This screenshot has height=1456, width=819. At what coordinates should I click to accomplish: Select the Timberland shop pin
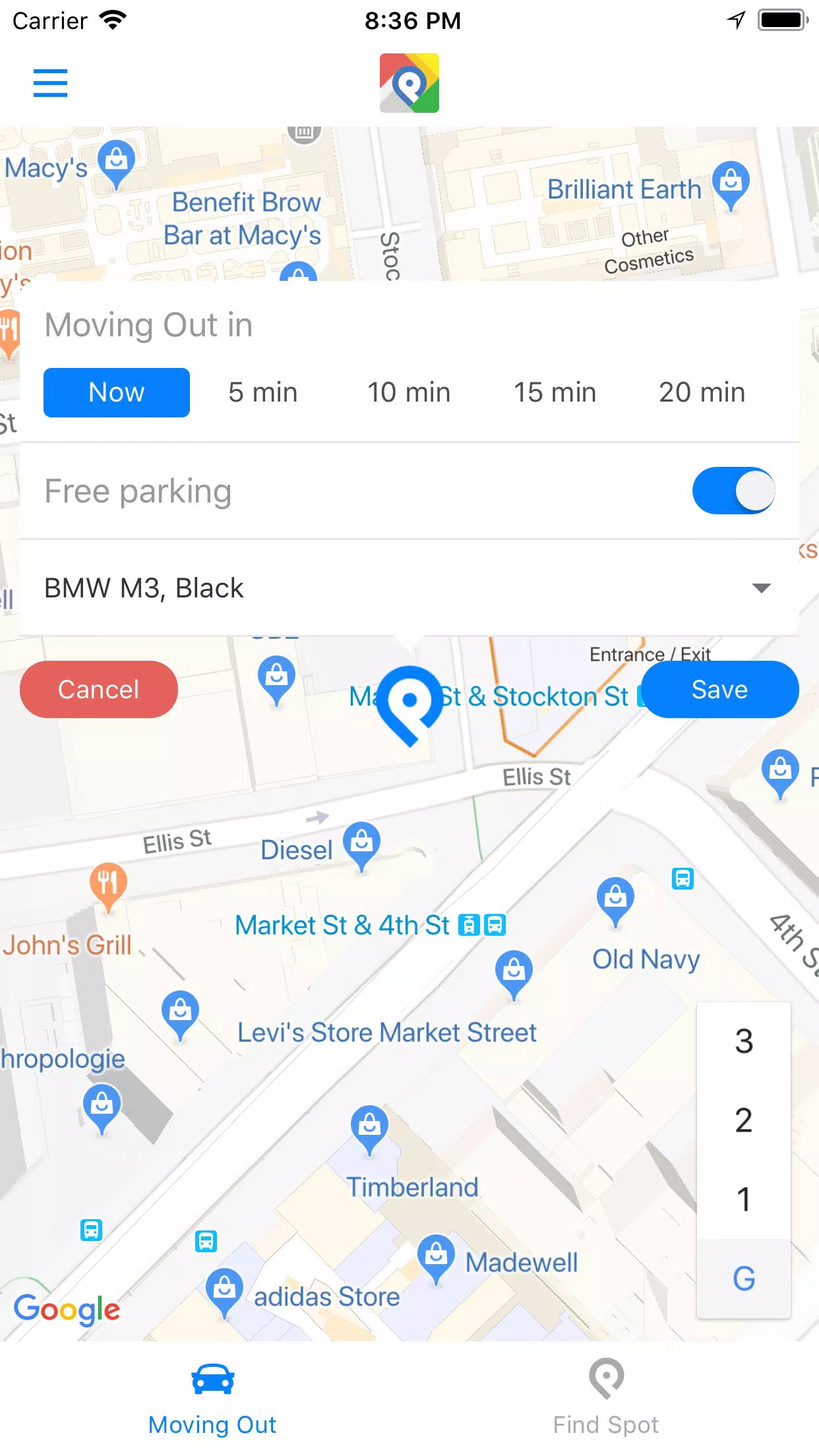369,1126
